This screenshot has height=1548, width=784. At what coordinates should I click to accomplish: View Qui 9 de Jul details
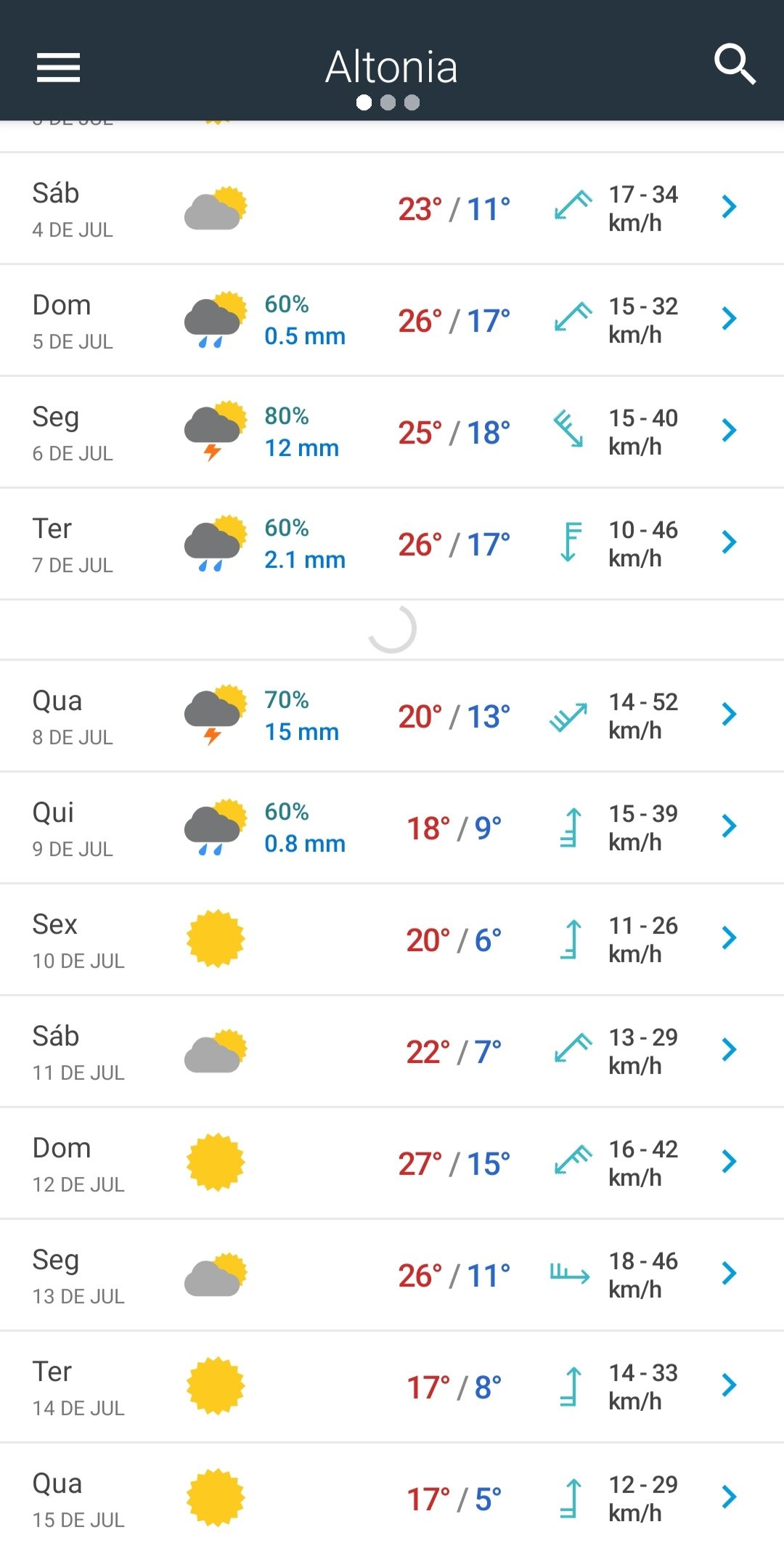point(392,828)
